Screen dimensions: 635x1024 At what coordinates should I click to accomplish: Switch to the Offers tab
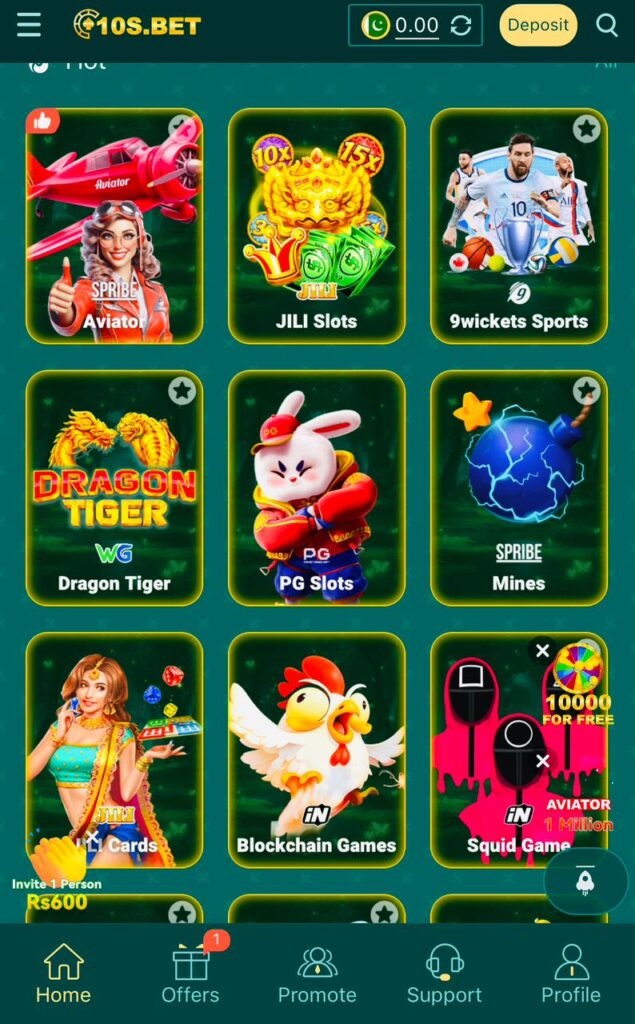[x=190, y=973]
